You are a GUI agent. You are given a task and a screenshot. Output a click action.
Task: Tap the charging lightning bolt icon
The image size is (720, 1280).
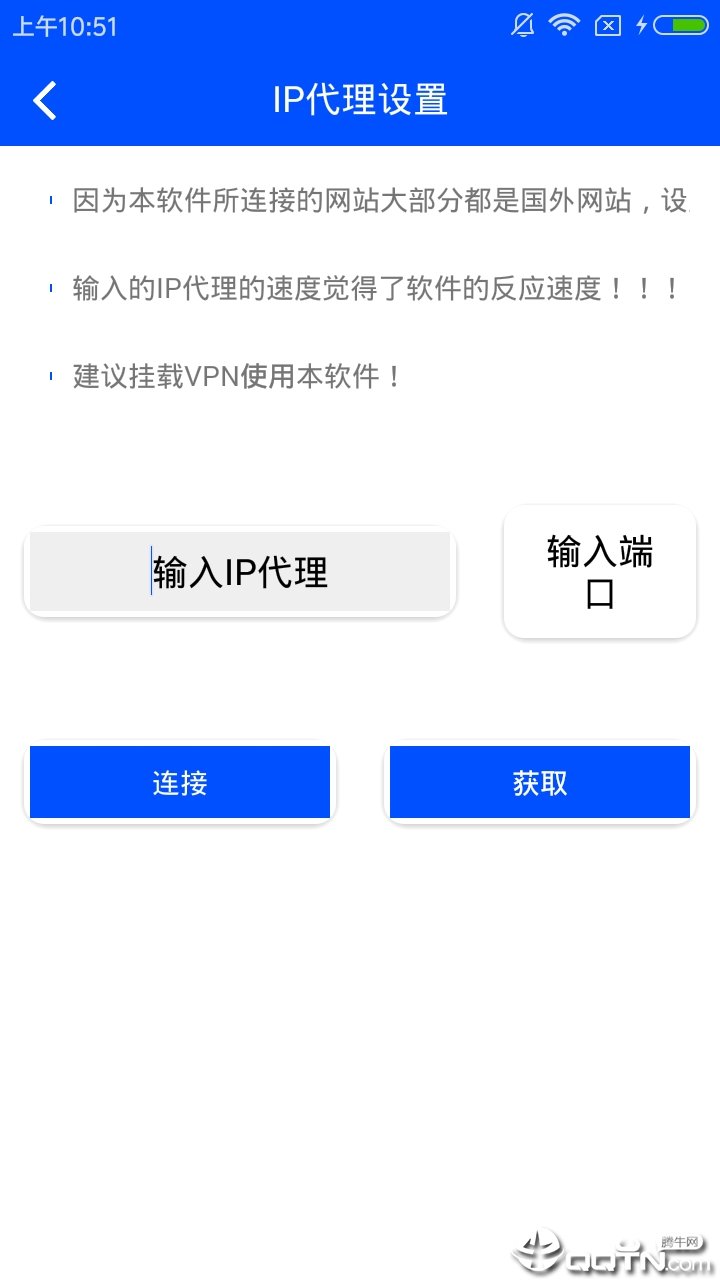[x=641, y=25]
